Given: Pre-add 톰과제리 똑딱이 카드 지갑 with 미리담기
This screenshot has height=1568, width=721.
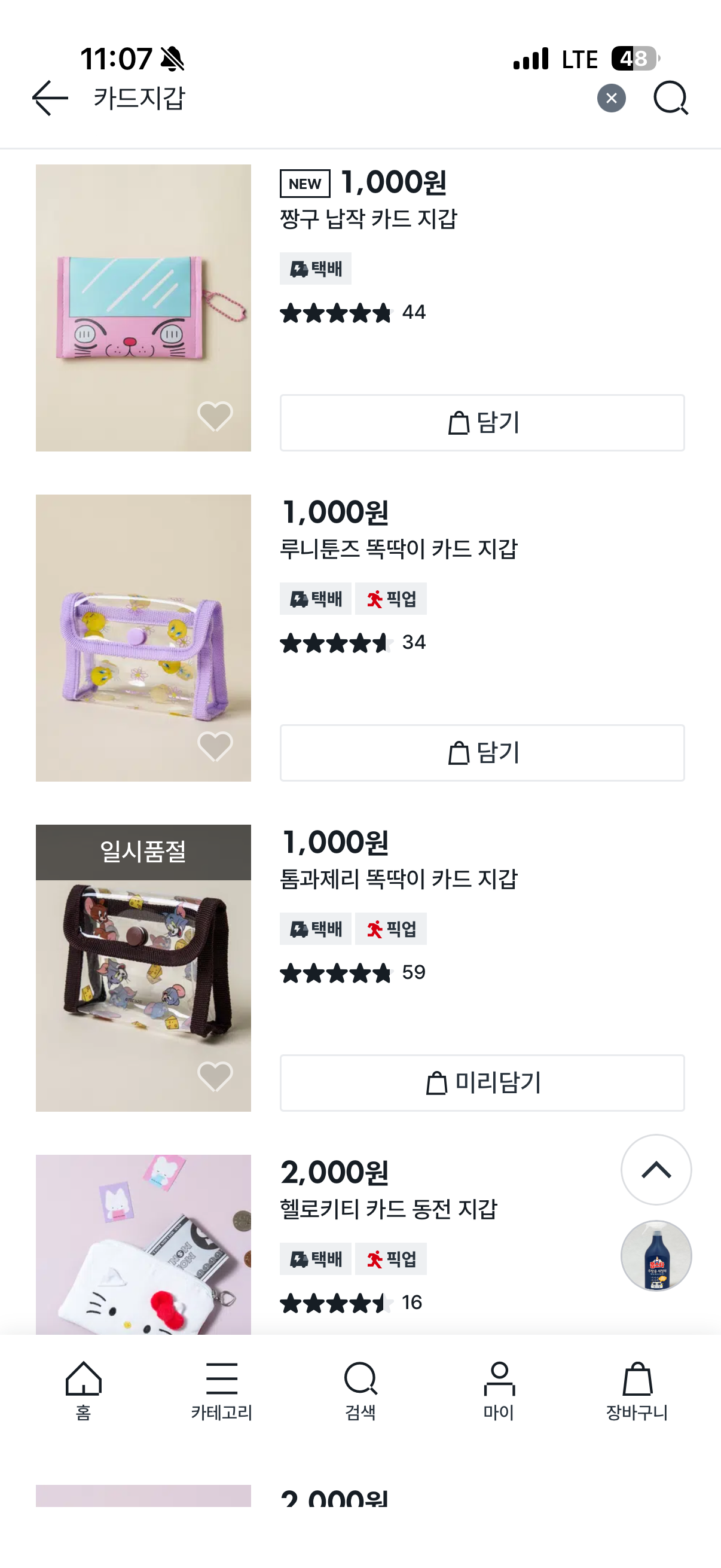Looking at the screenshot, I should (482, 1083).
